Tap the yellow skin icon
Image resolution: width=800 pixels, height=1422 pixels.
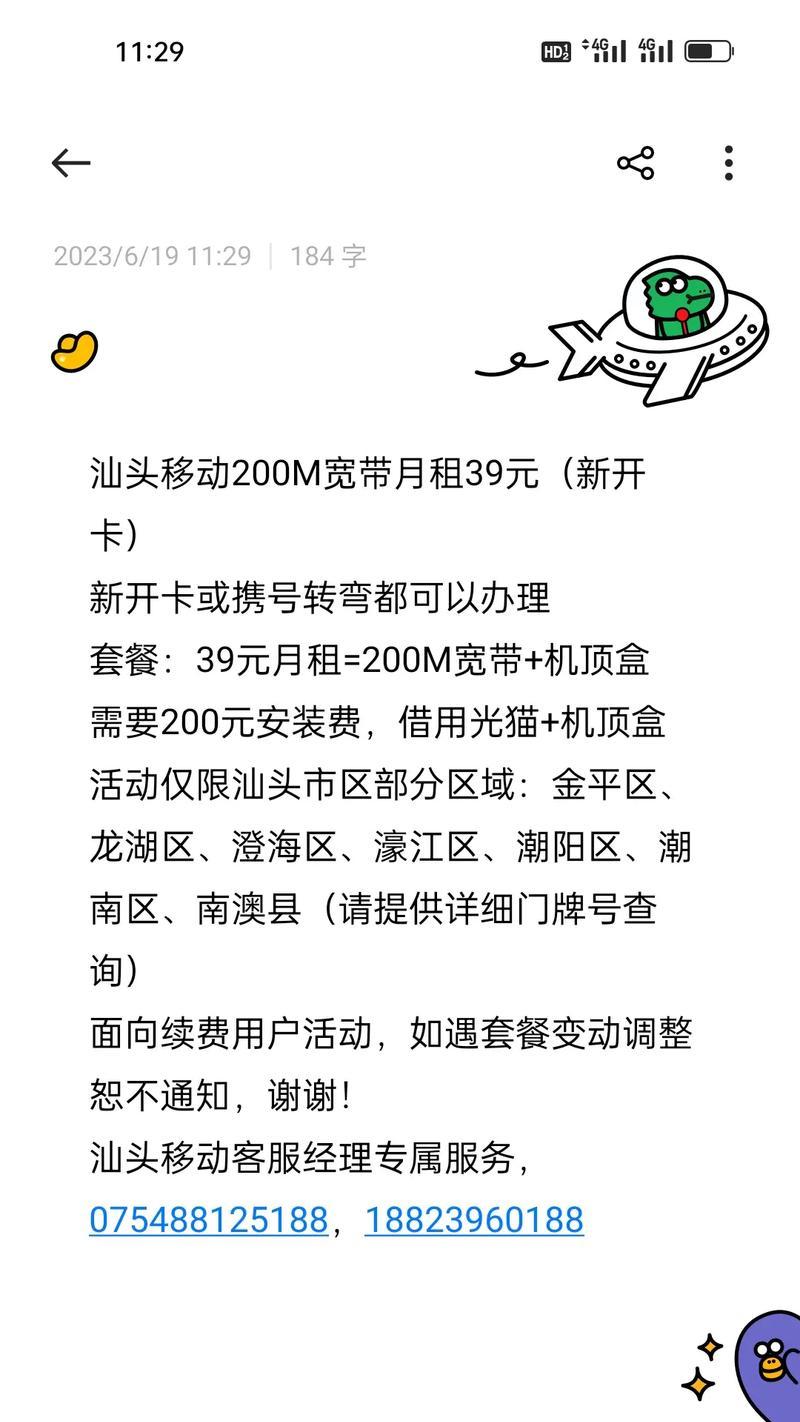tap(74, 352)
